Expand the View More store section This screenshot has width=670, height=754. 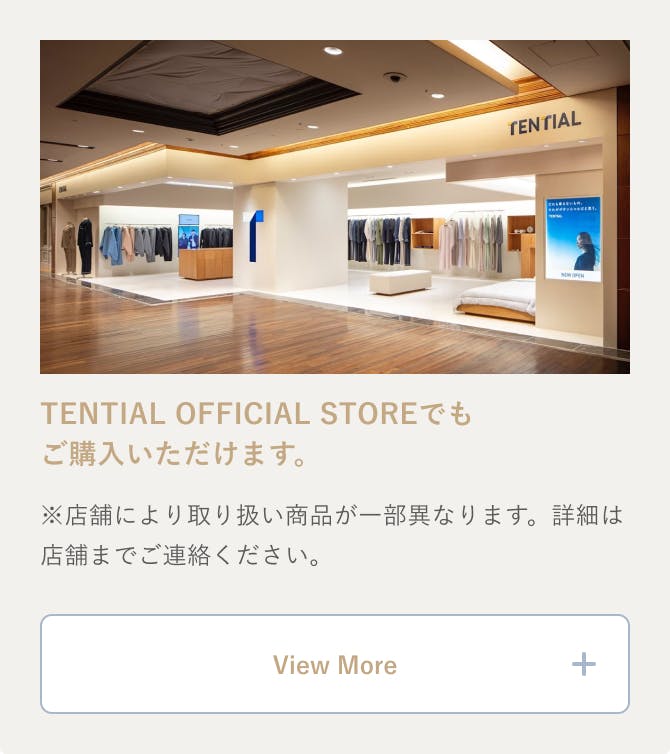coord(335,664)
